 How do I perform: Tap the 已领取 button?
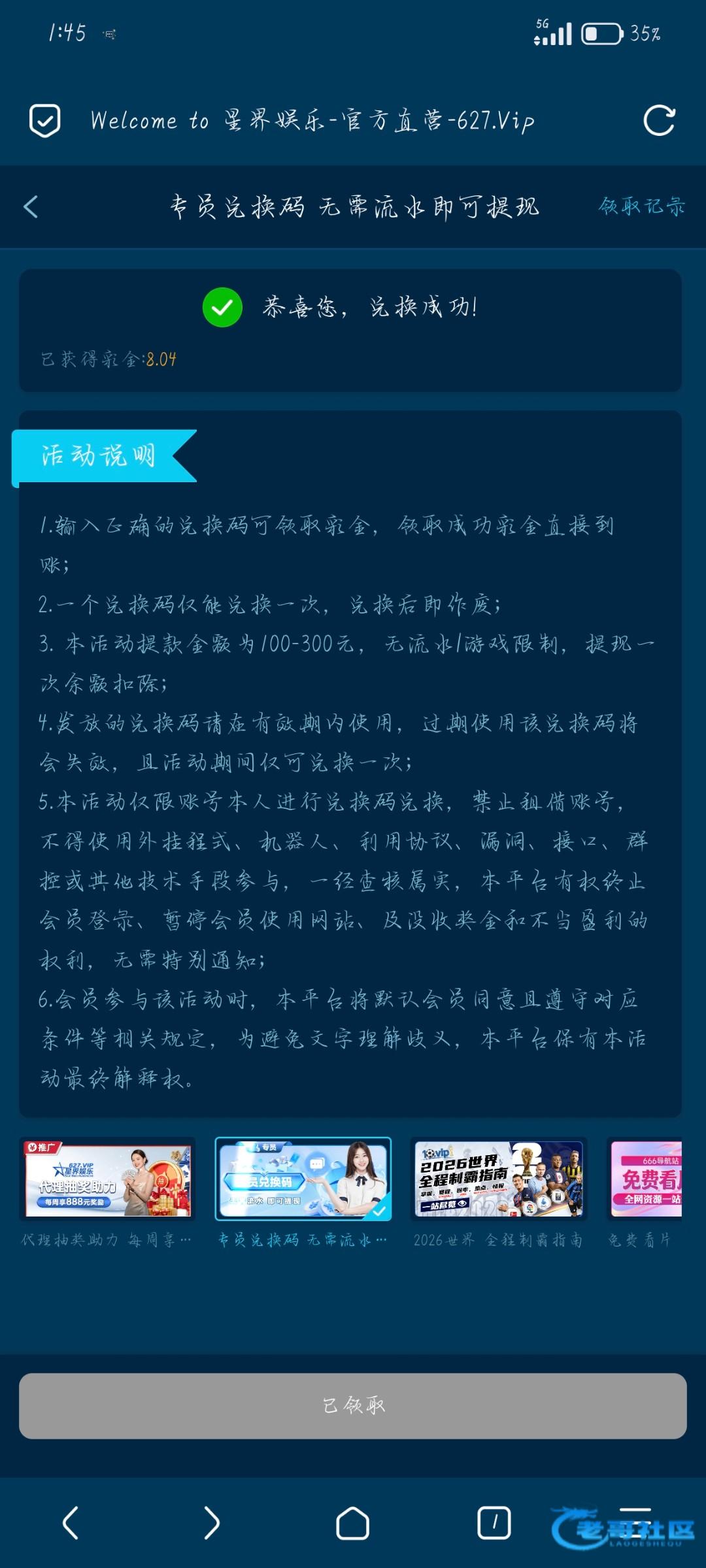pos(353,1406)
